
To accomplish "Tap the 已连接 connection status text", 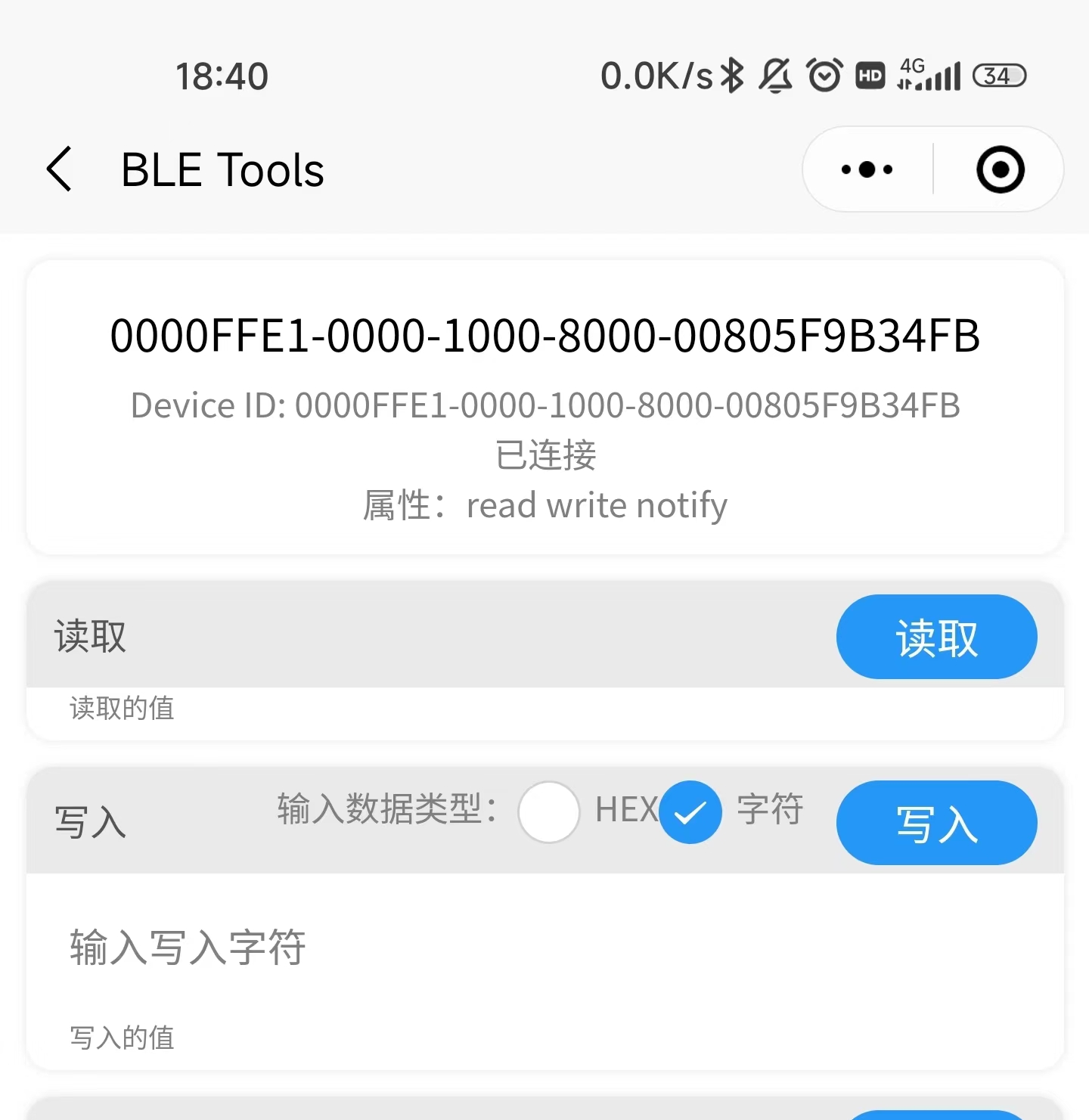I will (x=544, y=454).
